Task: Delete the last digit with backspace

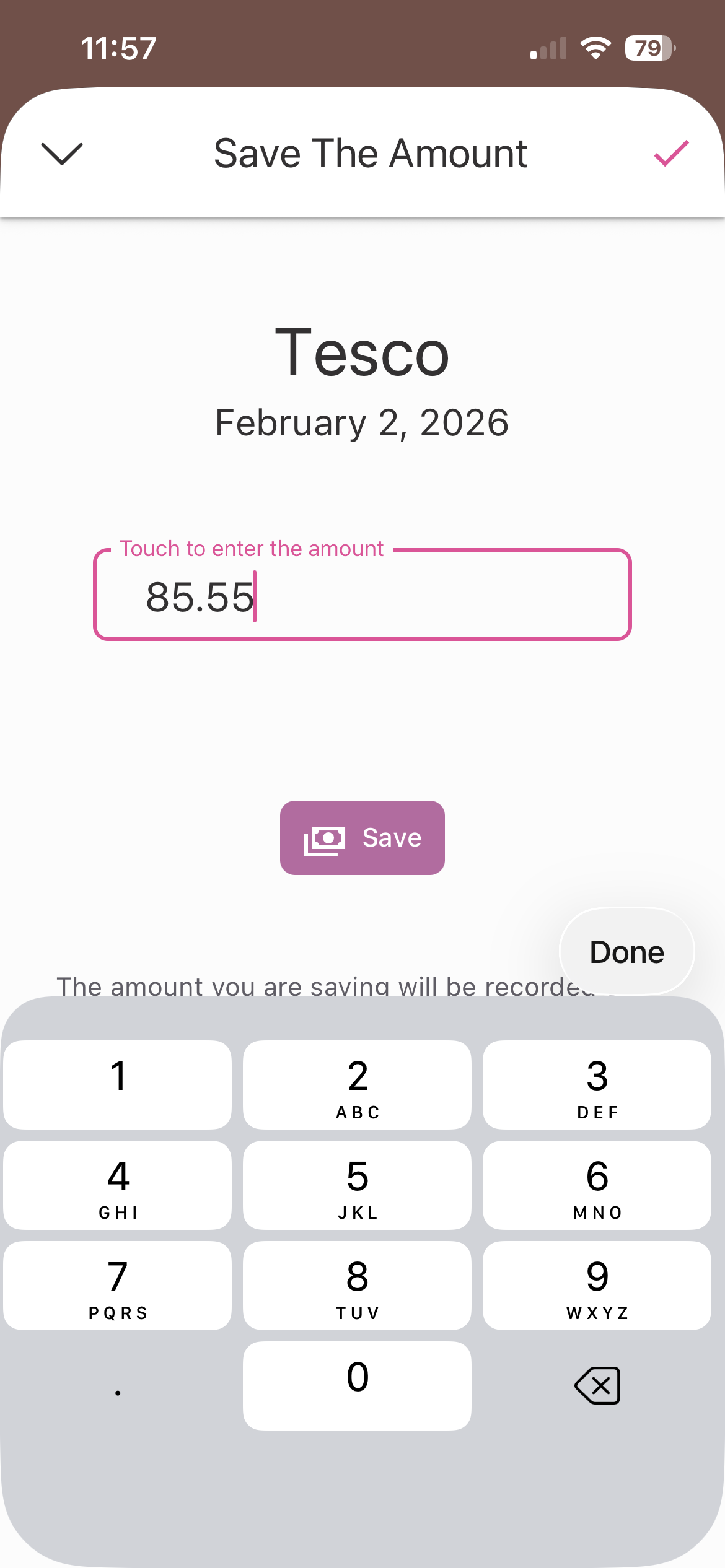Action: [x=597, y=1385]
